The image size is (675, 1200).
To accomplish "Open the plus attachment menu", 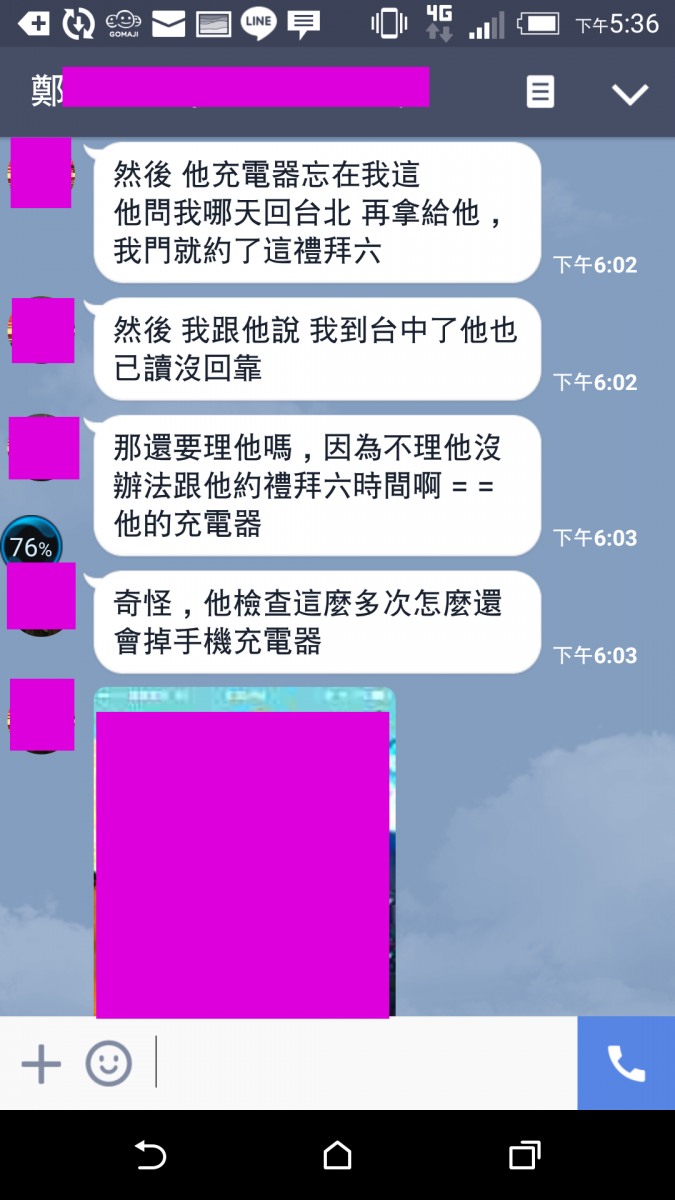I will click(41, 1064).
